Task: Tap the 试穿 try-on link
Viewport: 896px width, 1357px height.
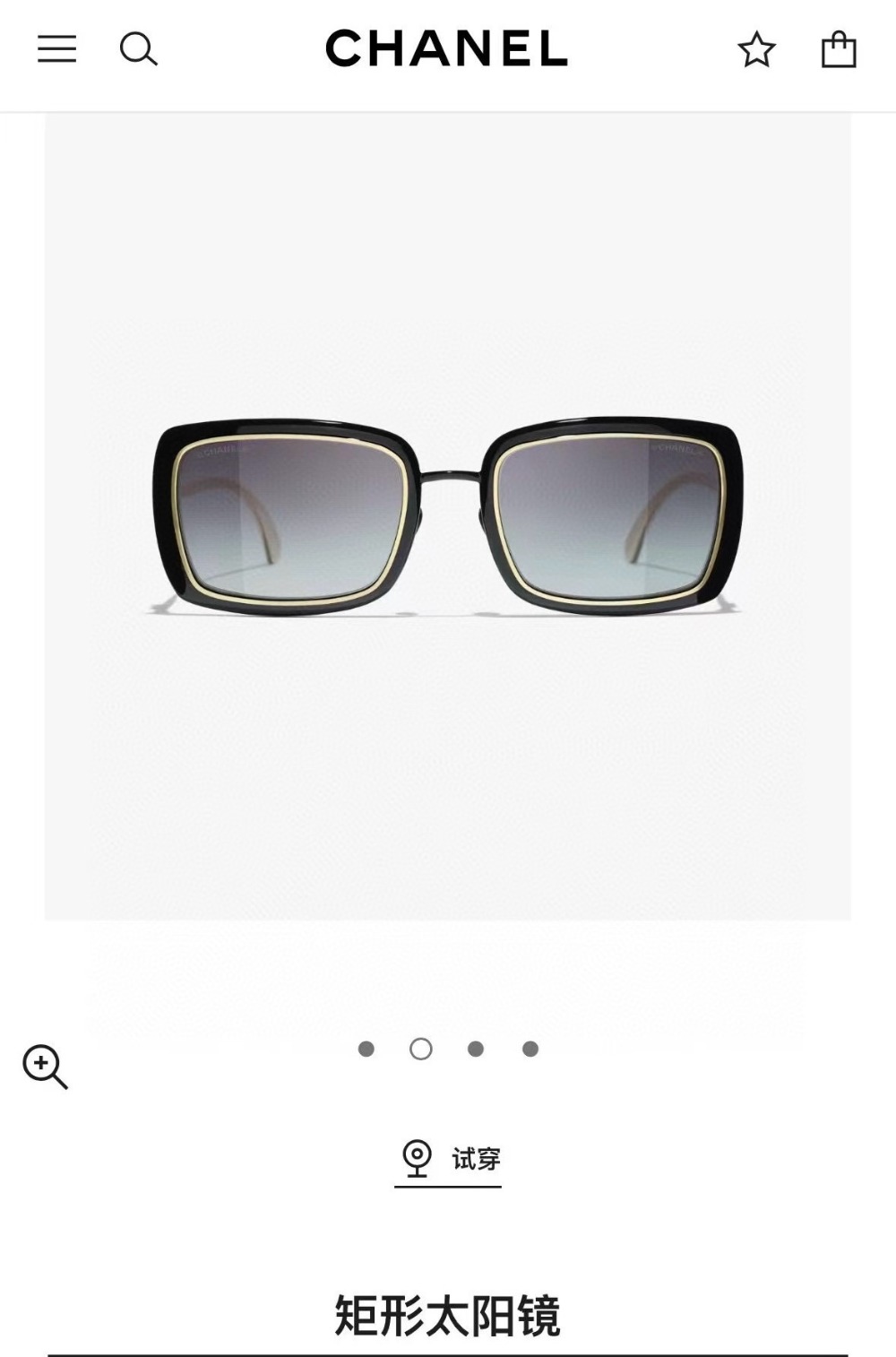Action: [448, 1159]
